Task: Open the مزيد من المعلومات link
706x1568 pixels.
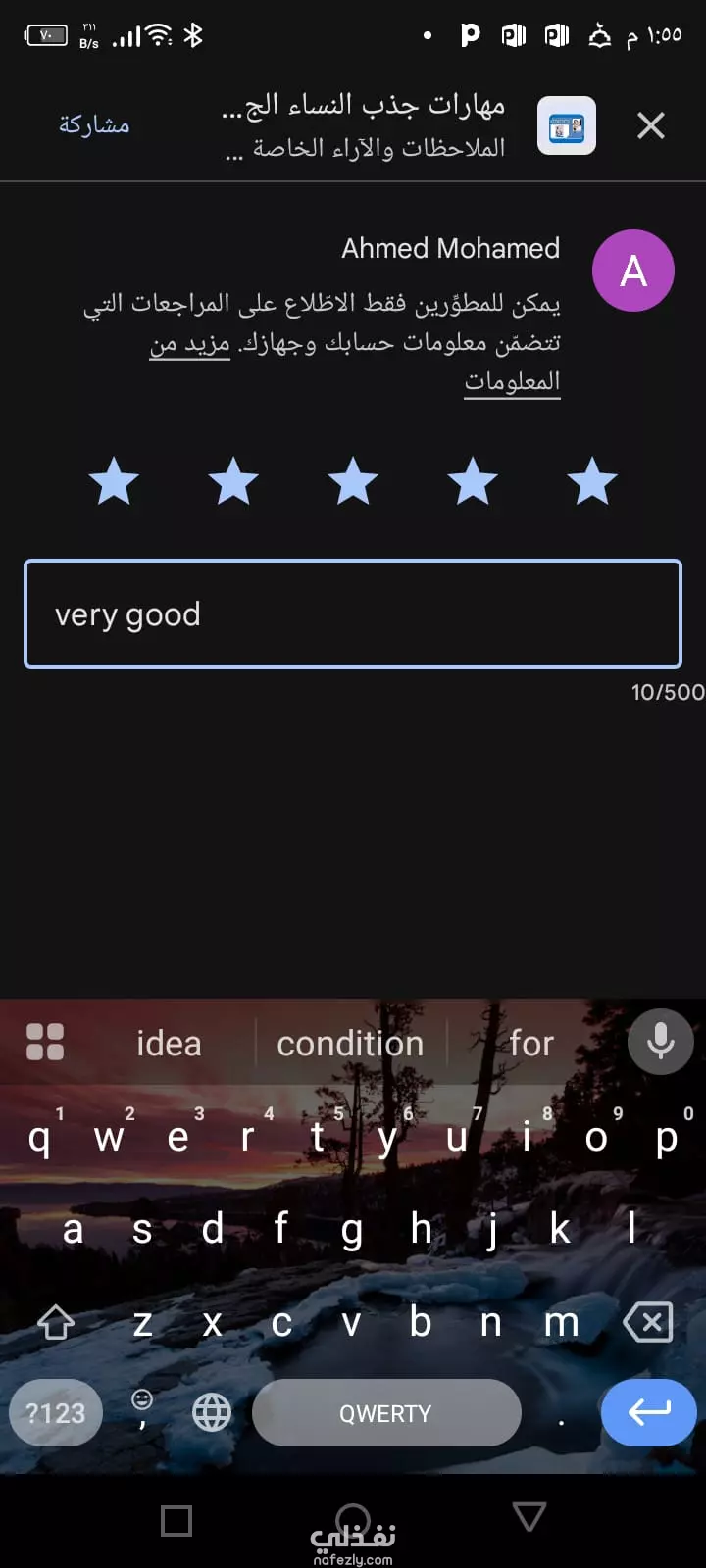Action: pyautogui.click(x=189, y=343)
